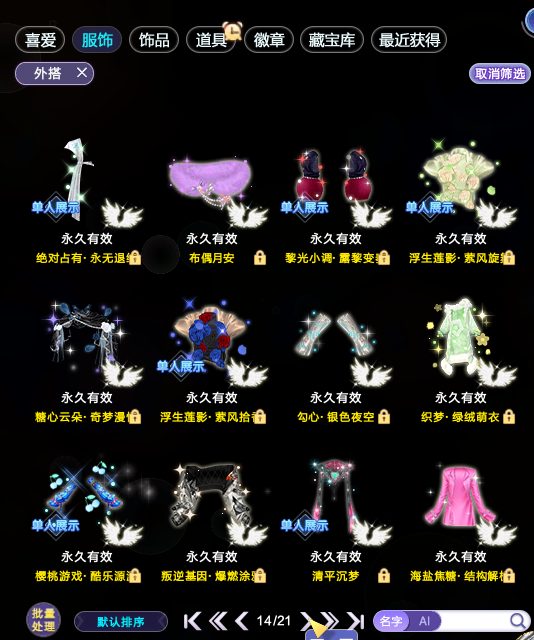
Task: Jump to the last page
Action: [x=355, y=621]
